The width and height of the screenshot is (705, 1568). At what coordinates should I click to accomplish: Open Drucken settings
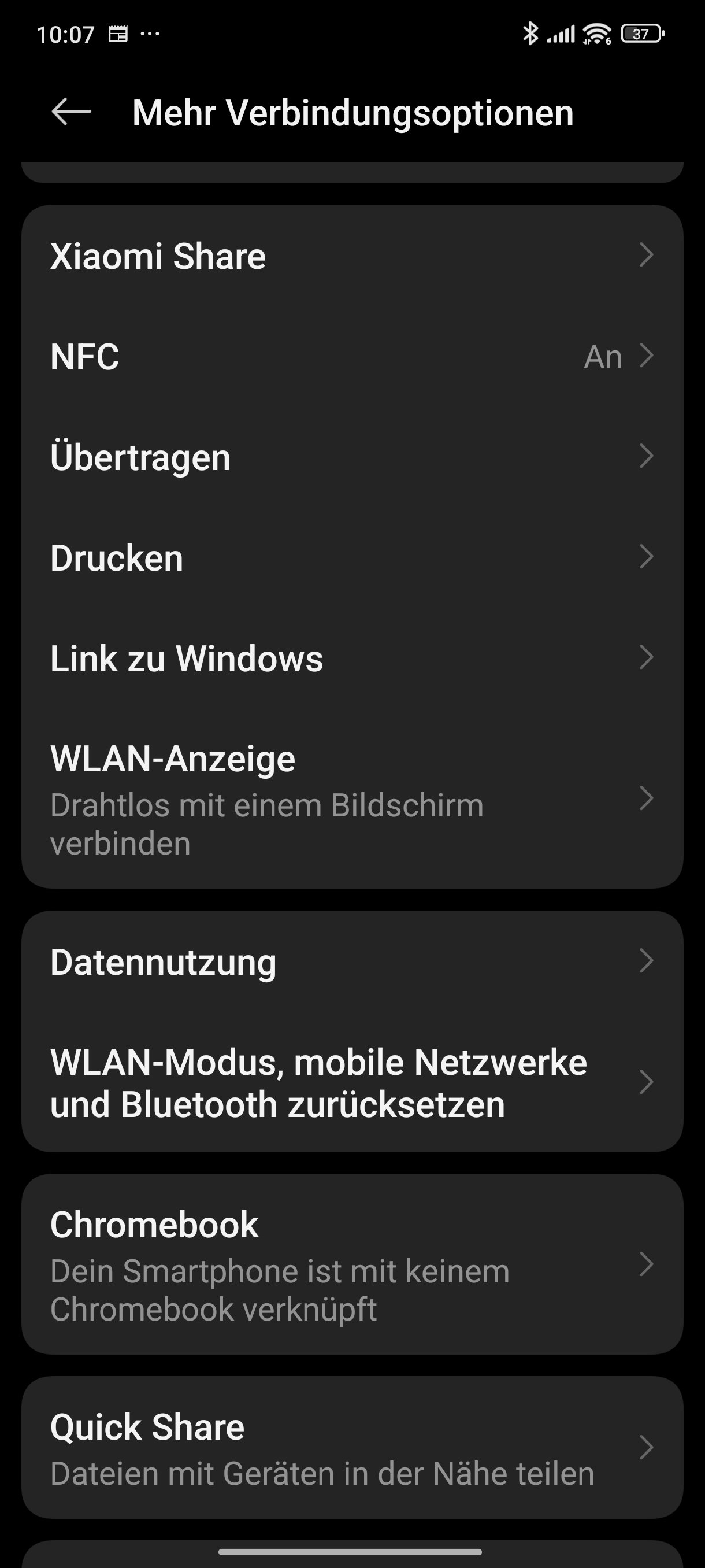pyautogui.click(x=351, y=557)
